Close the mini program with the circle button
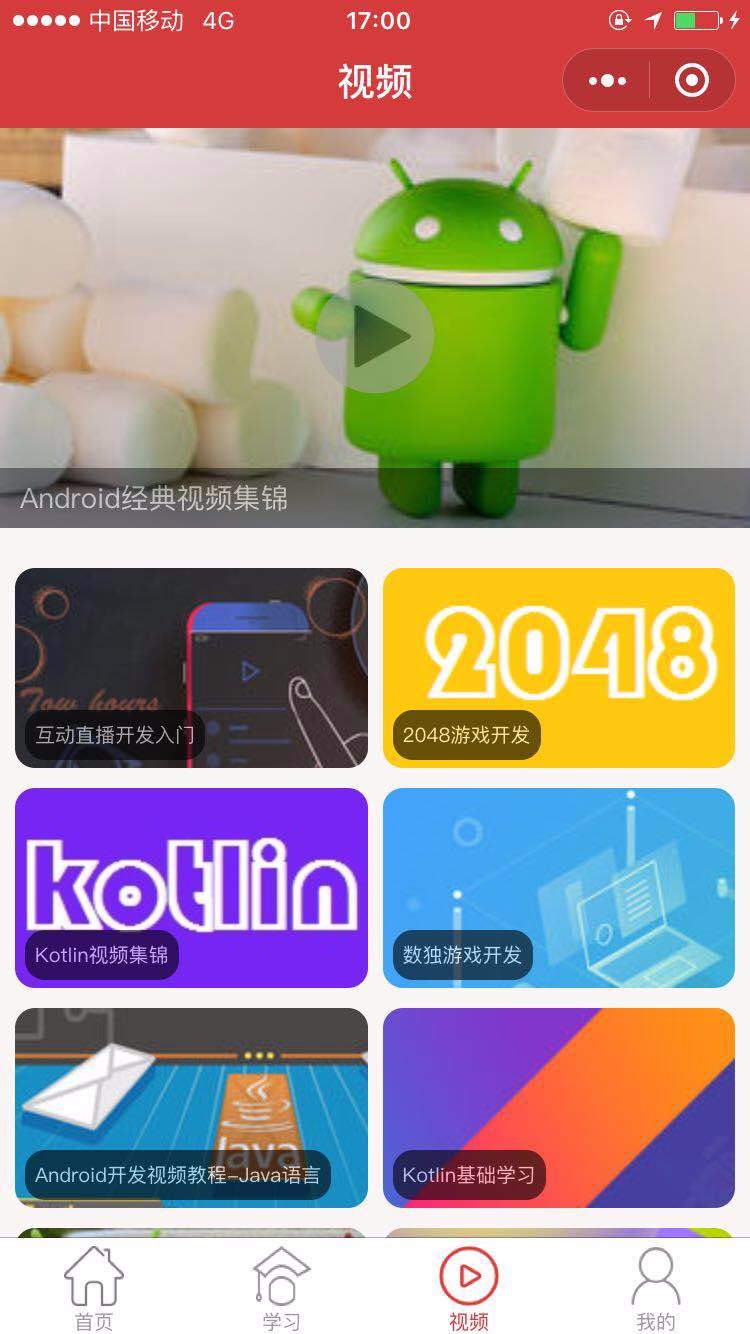The width and height of the screenshot is (750, 1334). pos(692,80)
